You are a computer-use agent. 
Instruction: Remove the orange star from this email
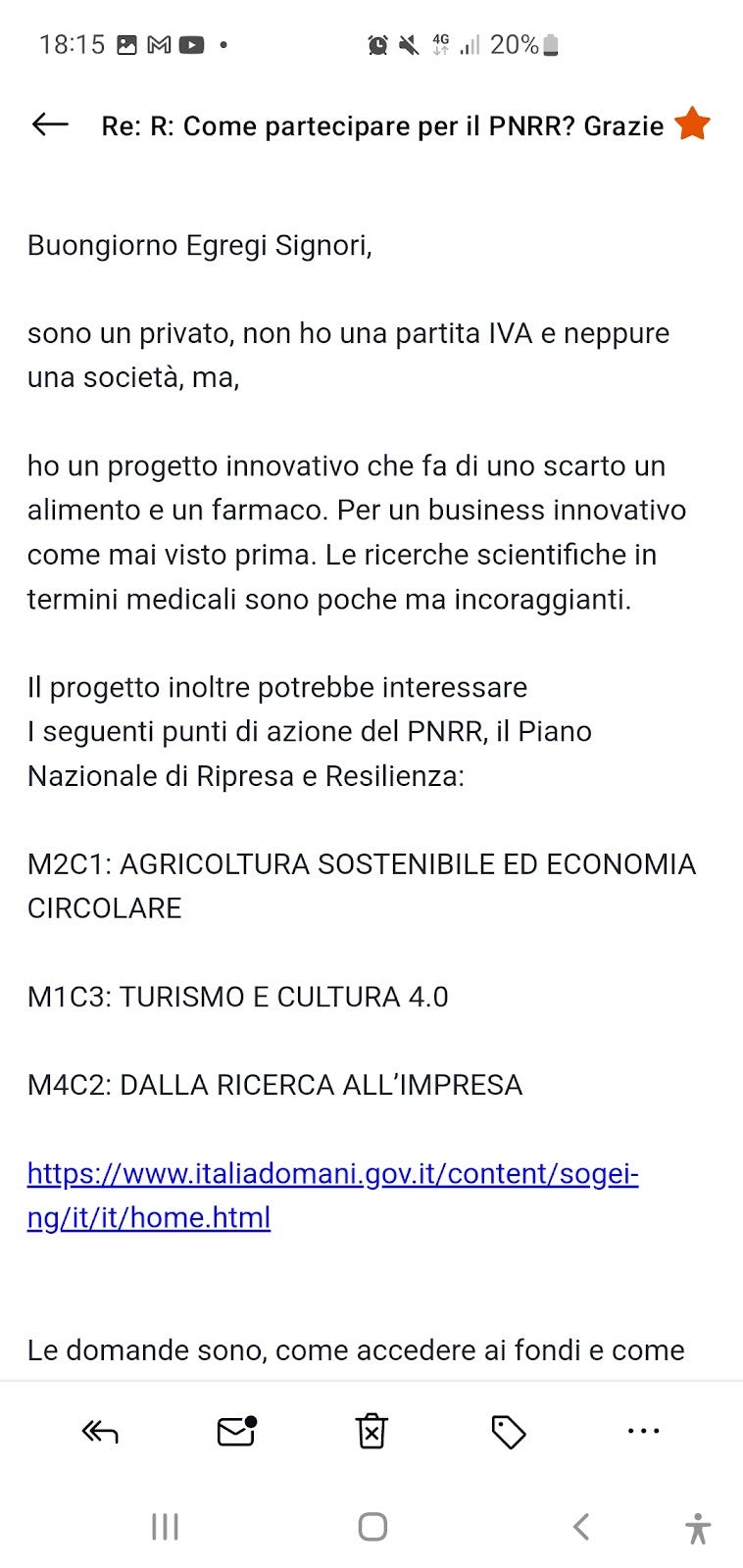pyautogui.click(x=692, y=123)
